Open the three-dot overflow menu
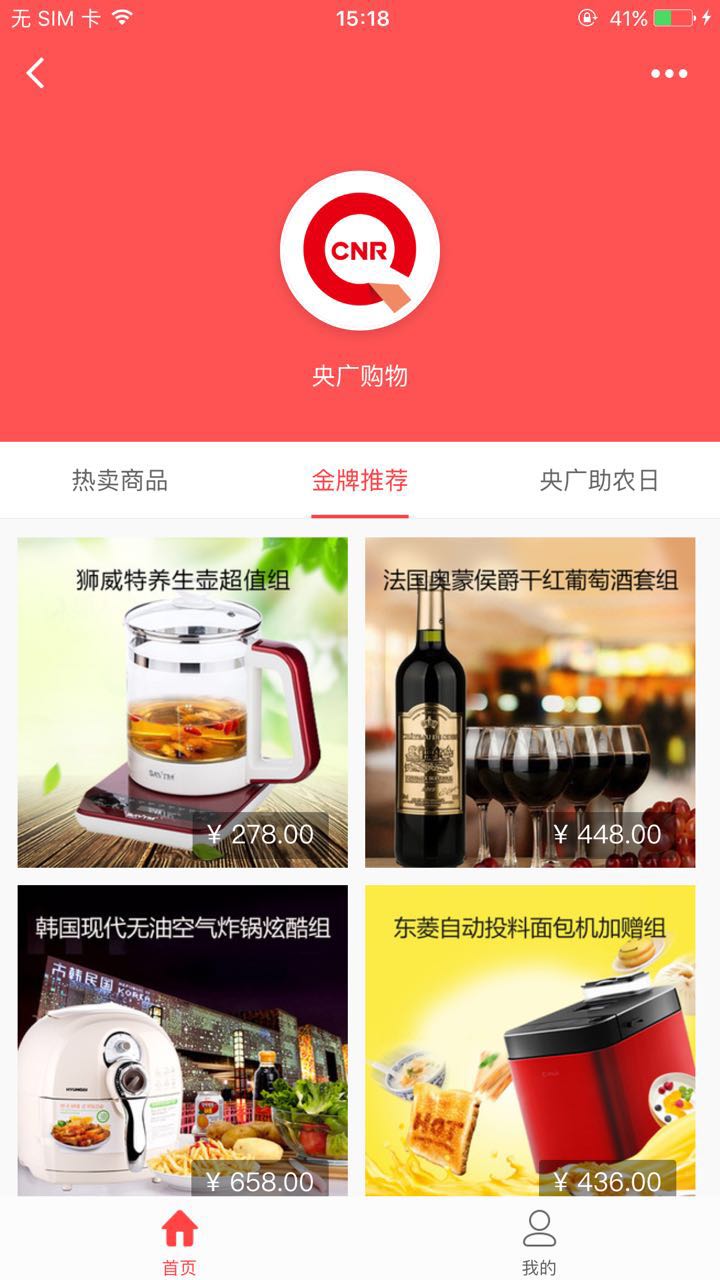 pos(669,73)
